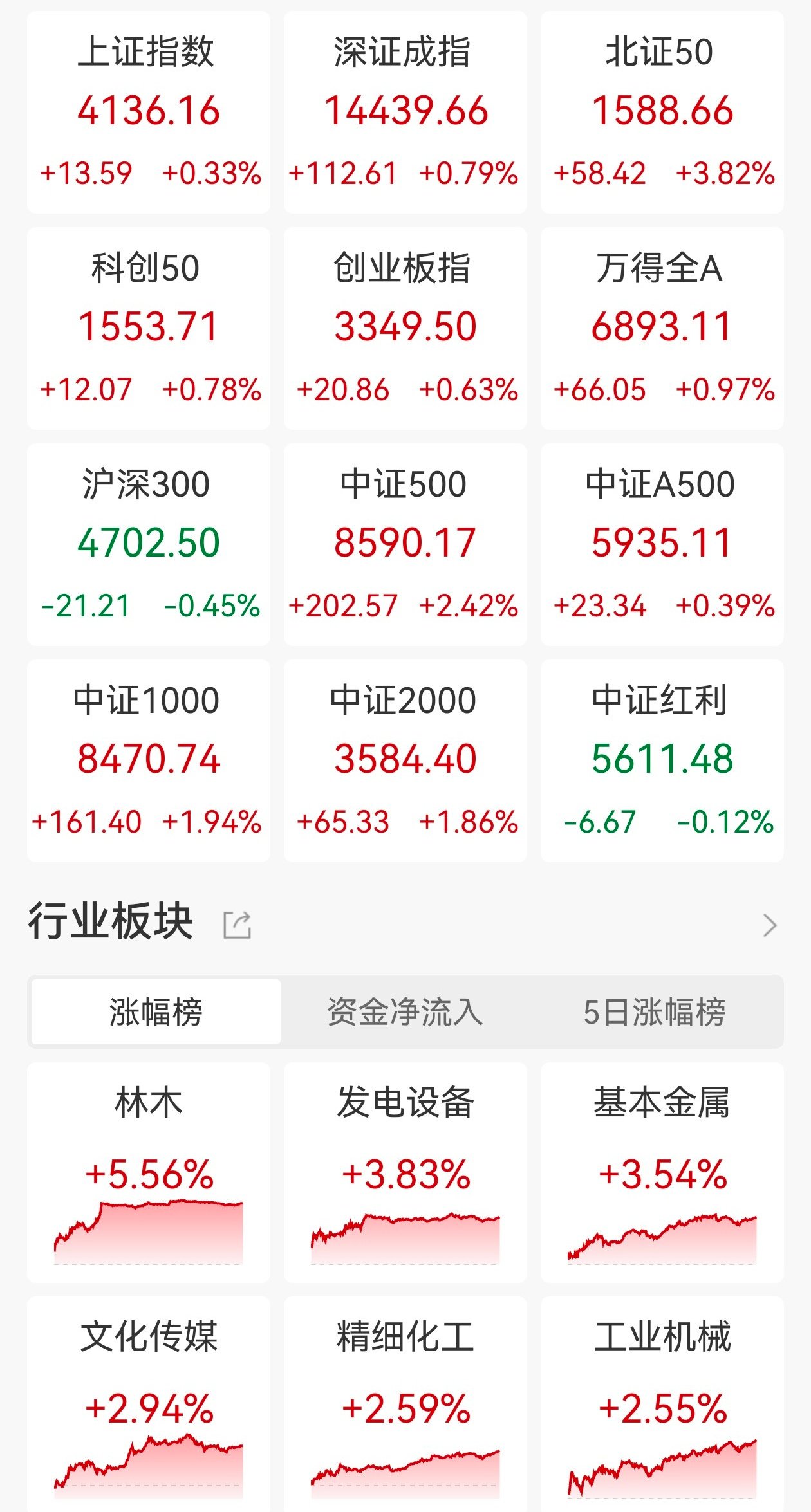
Task: Open the 基本金属 sector card
Action: pos(662,1172)
